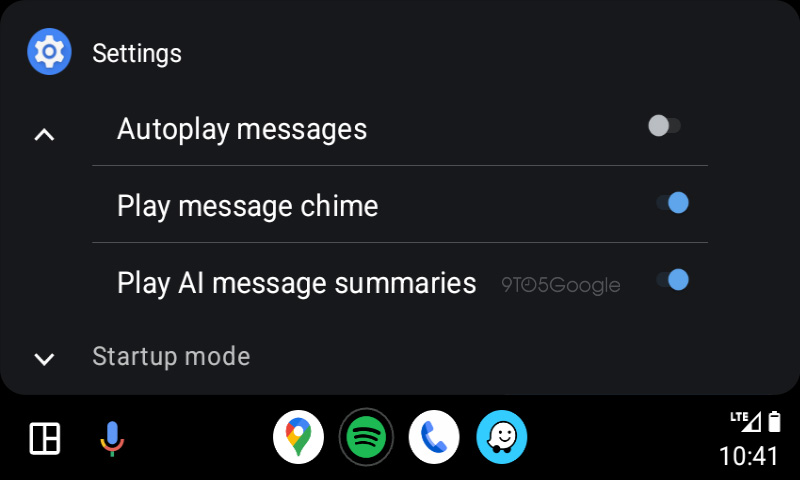The height and width of the screenshot is (480, 800).
Task: Disable Play AI message summaries
Action: point(672,280)
